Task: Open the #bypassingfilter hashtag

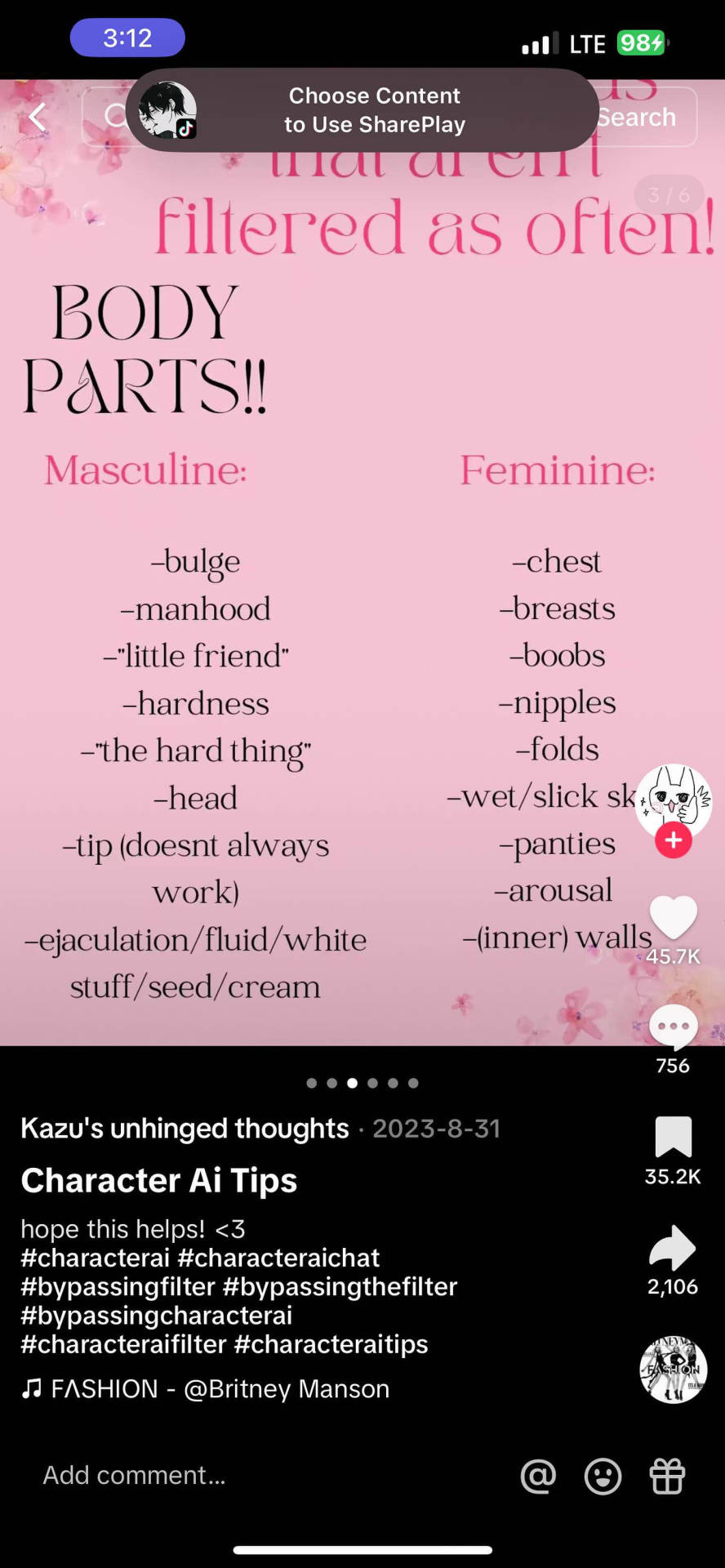Action: point(118,1286)
